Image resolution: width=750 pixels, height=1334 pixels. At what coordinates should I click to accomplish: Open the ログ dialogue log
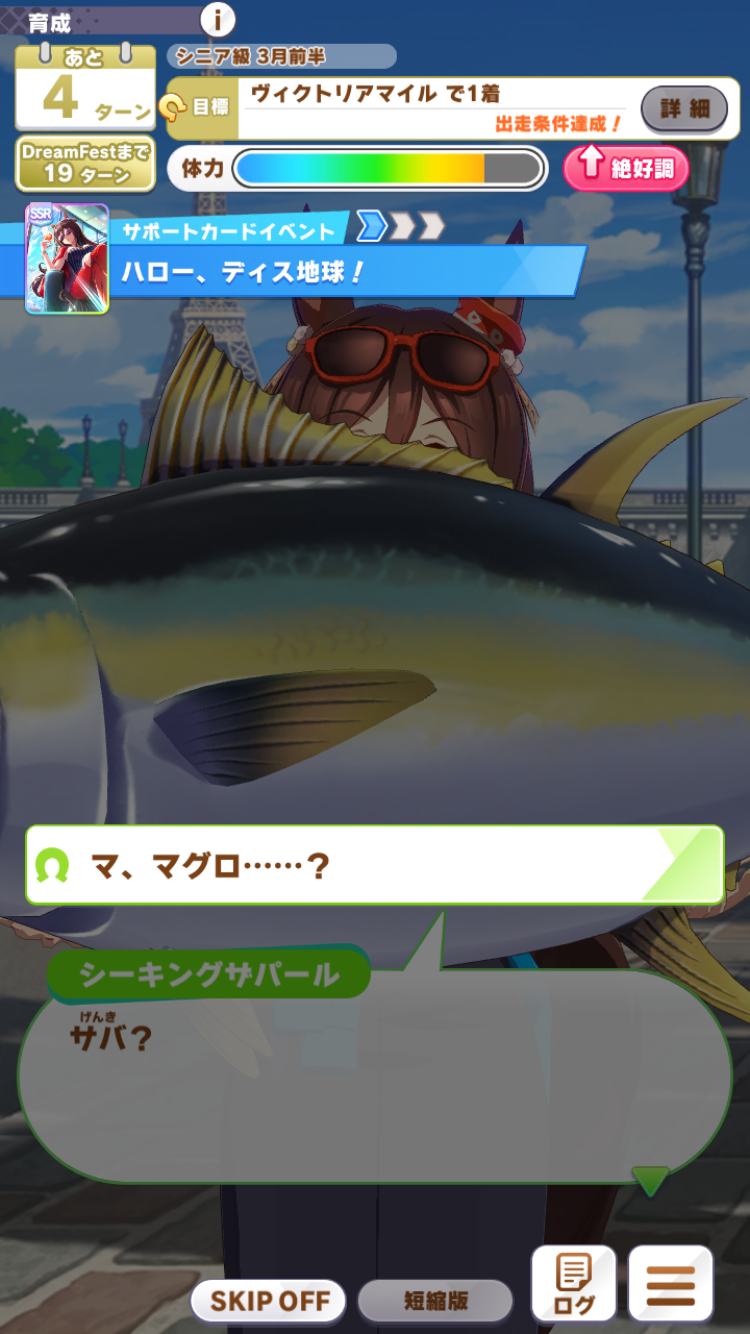pyautogui.click(x=573, y=1283)
